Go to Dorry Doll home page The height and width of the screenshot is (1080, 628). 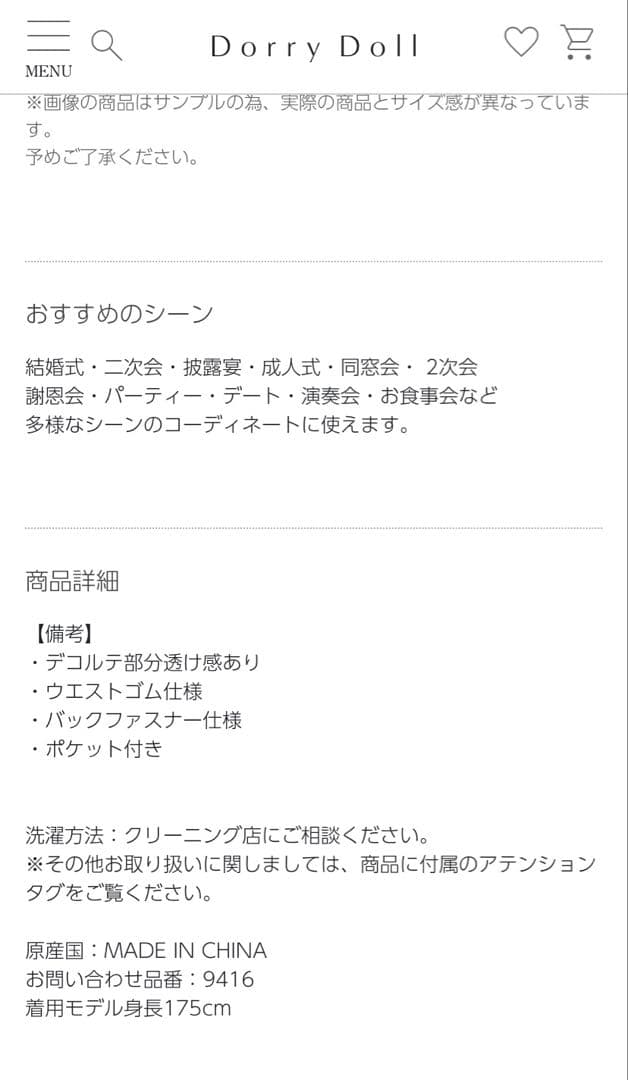(314, 47)
